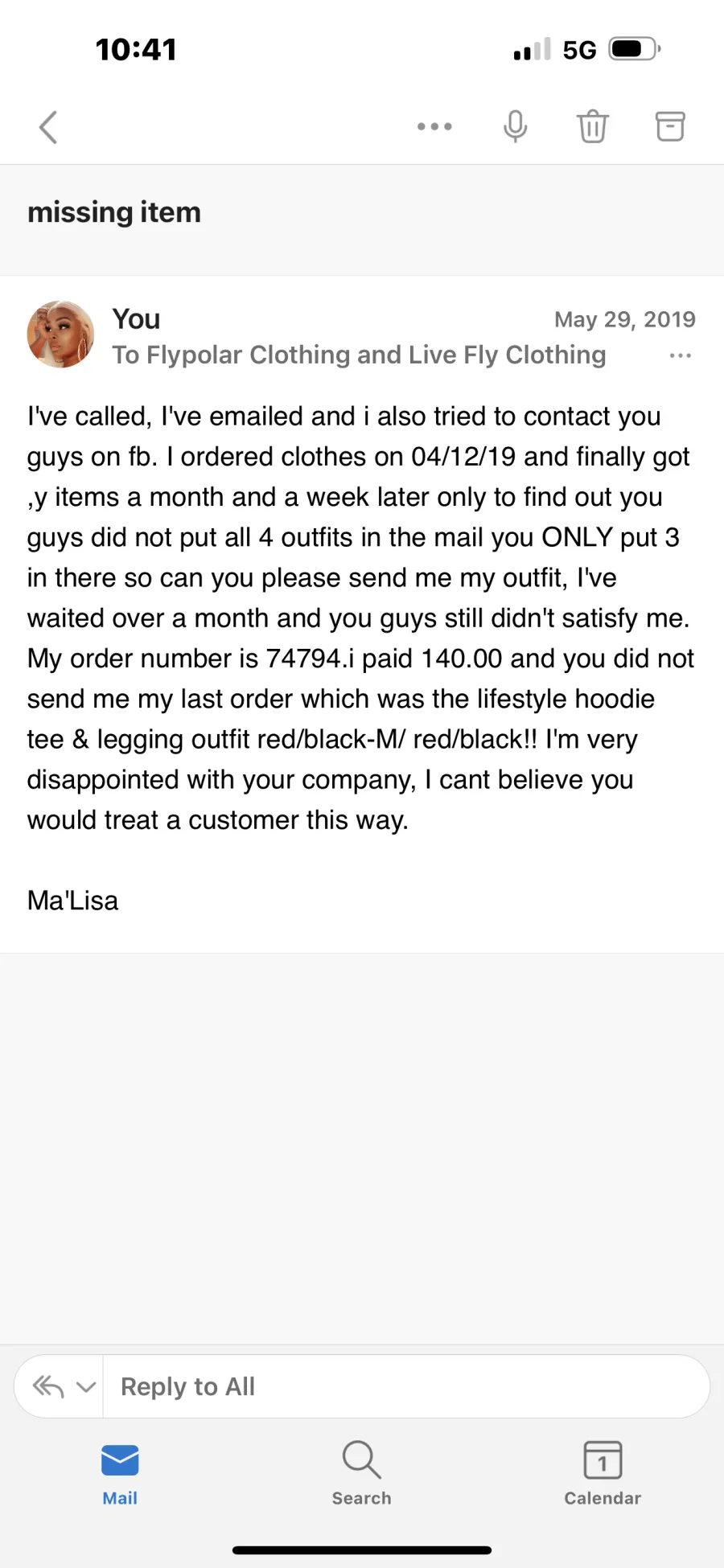Switch to the Search tab

coord(361,1473)
